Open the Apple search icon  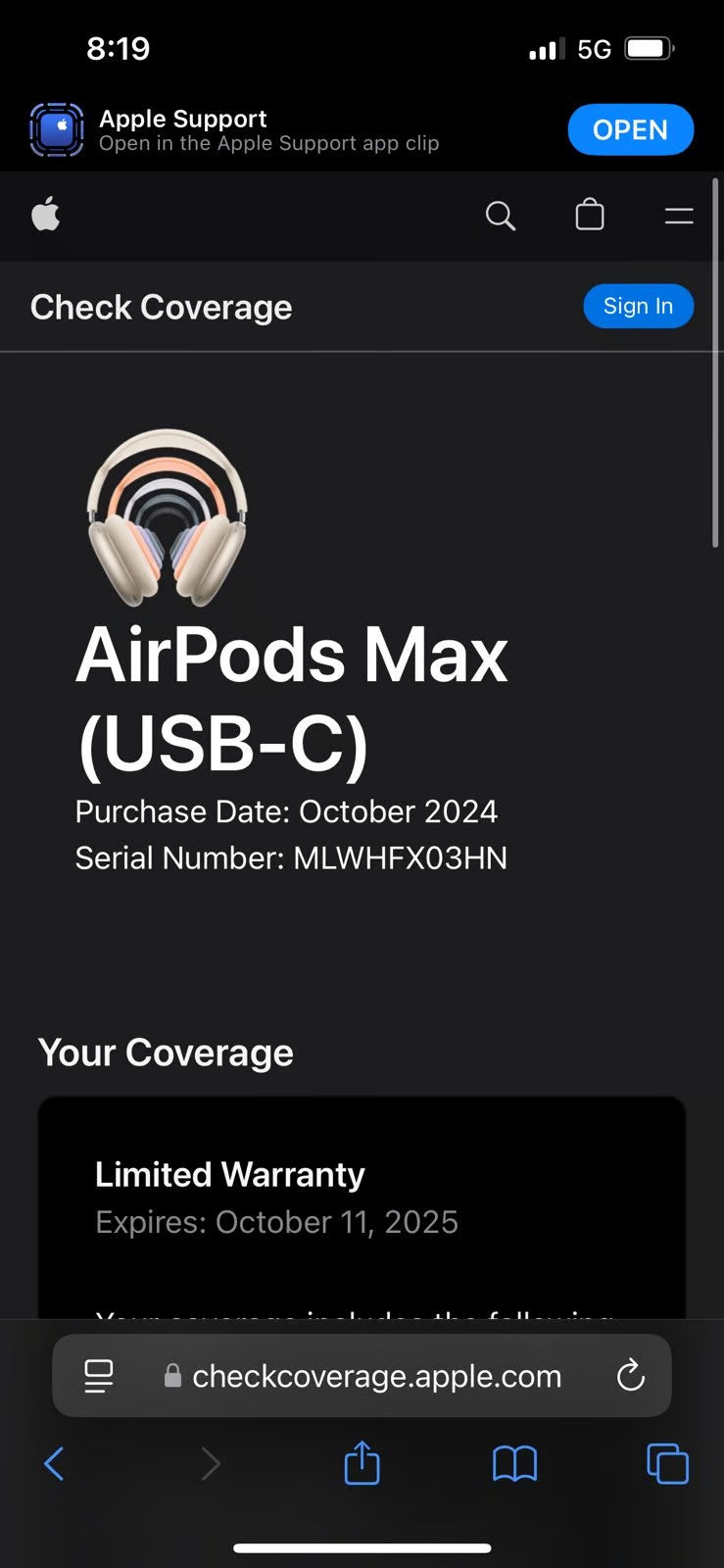(501, 216)
